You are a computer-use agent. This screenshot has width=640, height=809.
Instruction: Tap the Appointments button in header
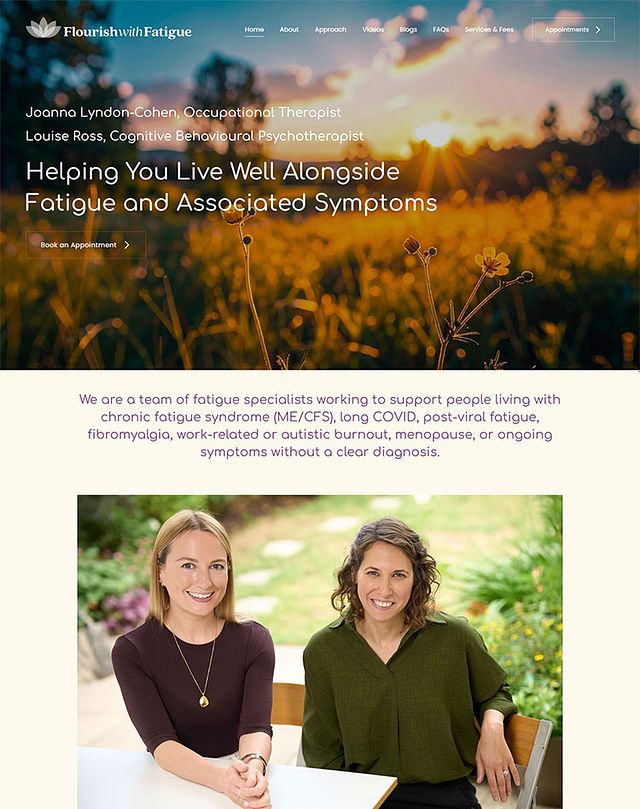tap(573, 30)
